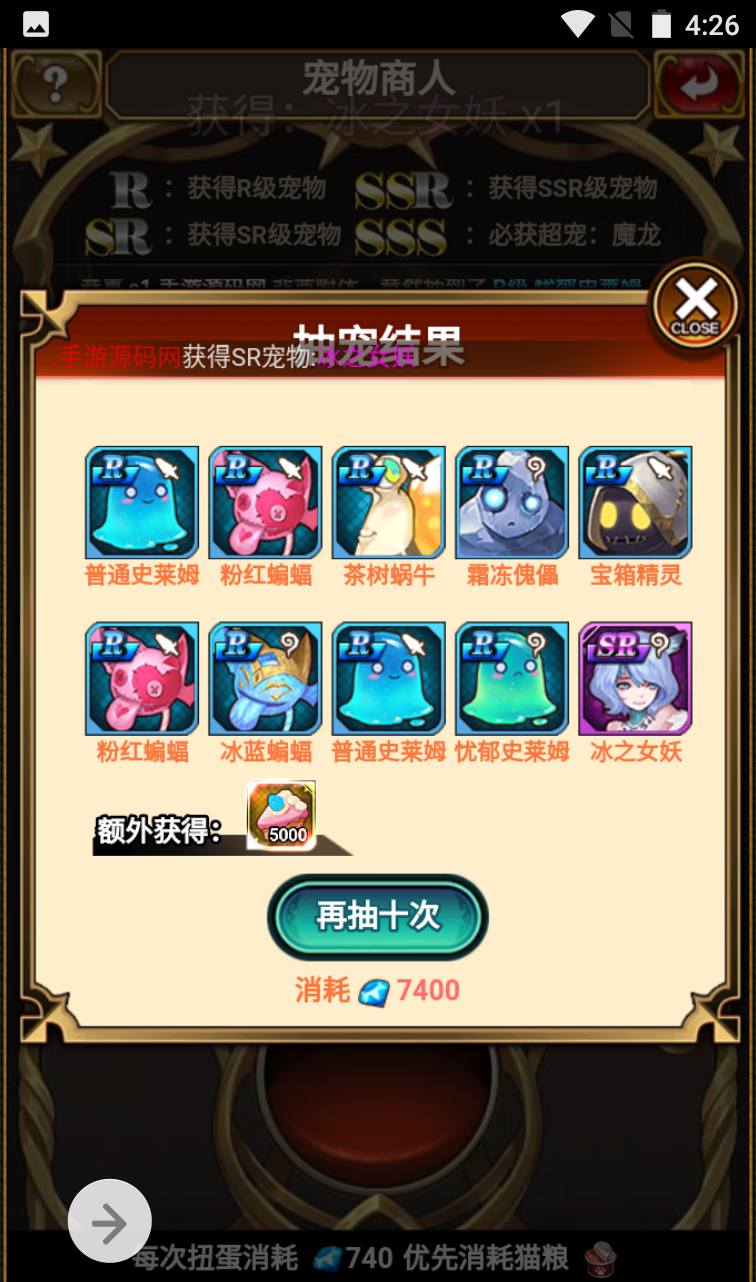Tap the 再抽十次 button

click(x=377, y=916)
